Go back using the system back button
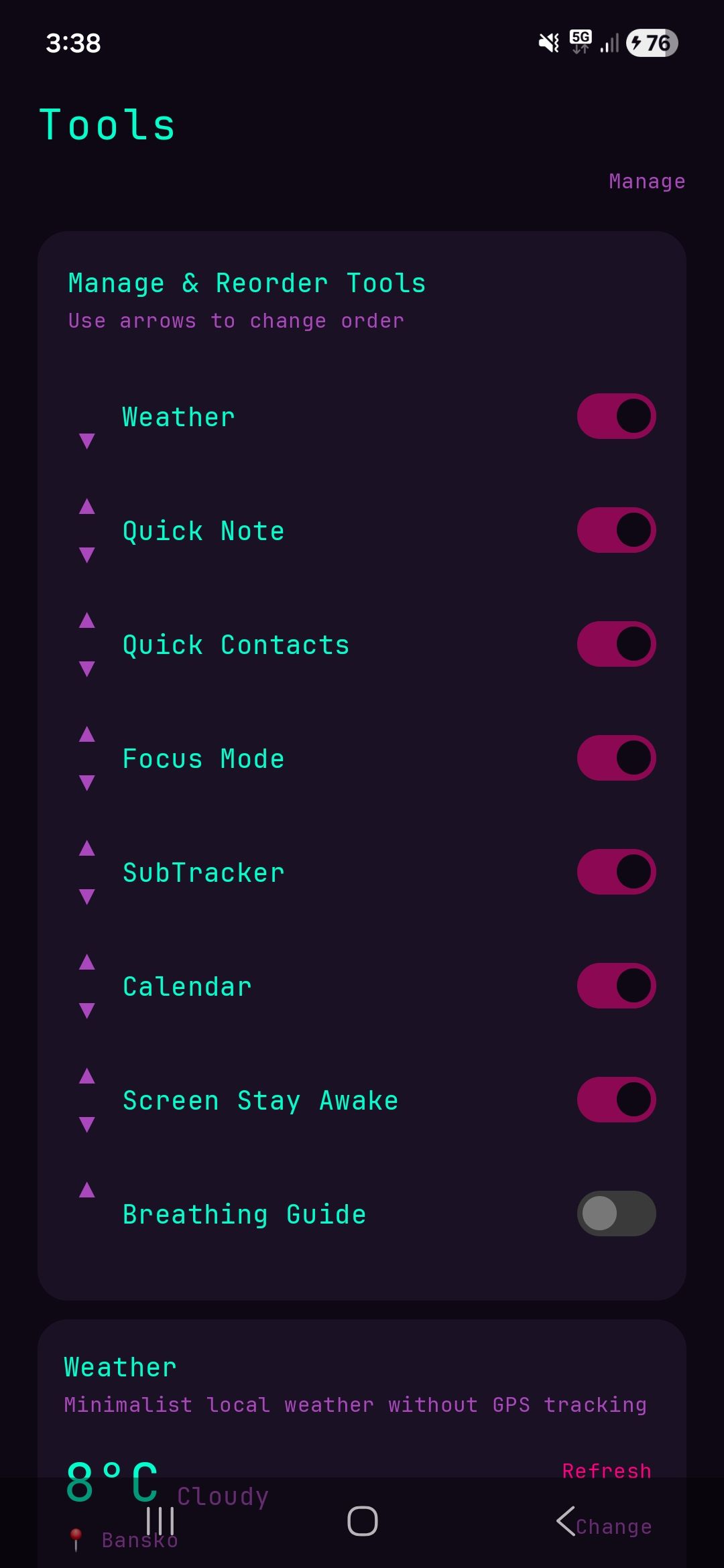Screen dimensions: 724x1568 click(x=565, y=1521)
